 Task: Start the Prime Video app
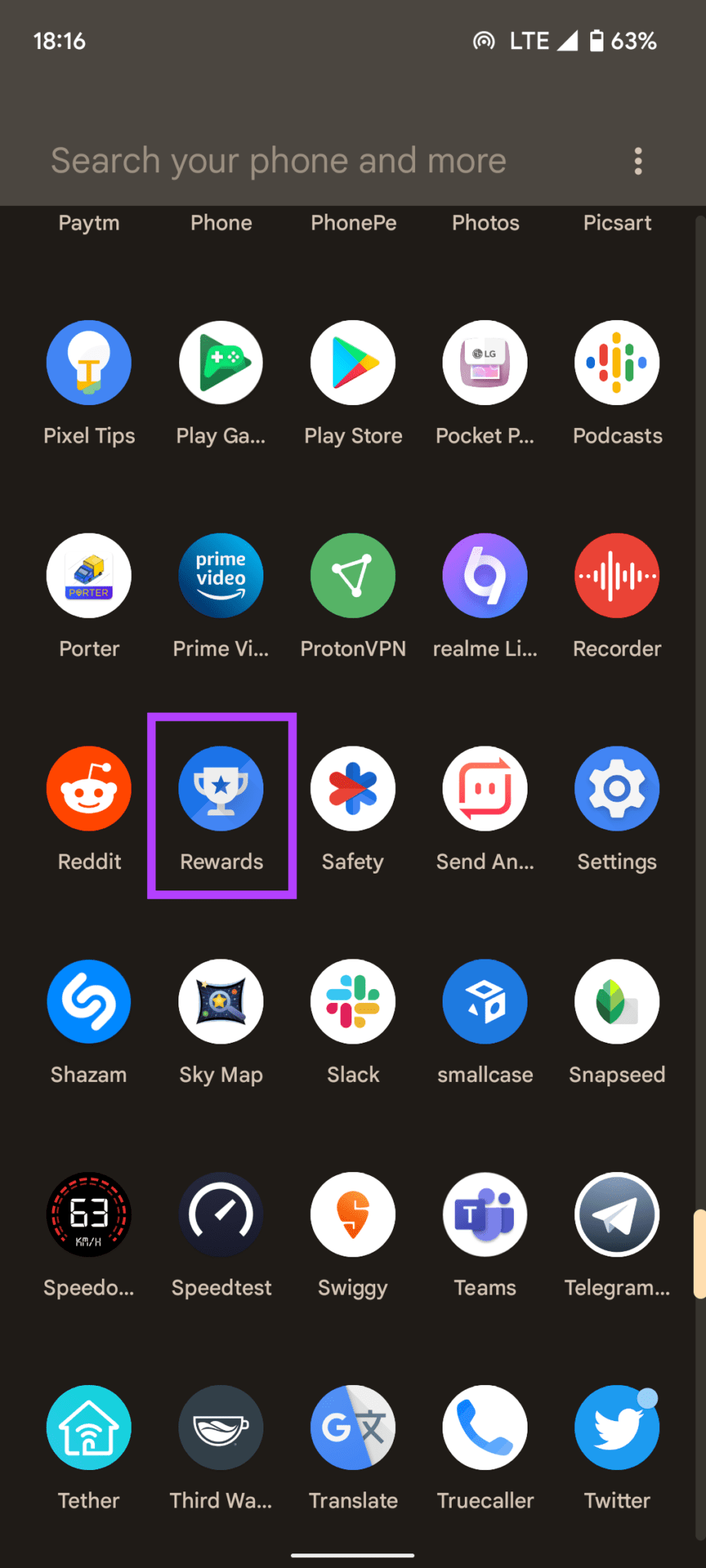[221, 576]
